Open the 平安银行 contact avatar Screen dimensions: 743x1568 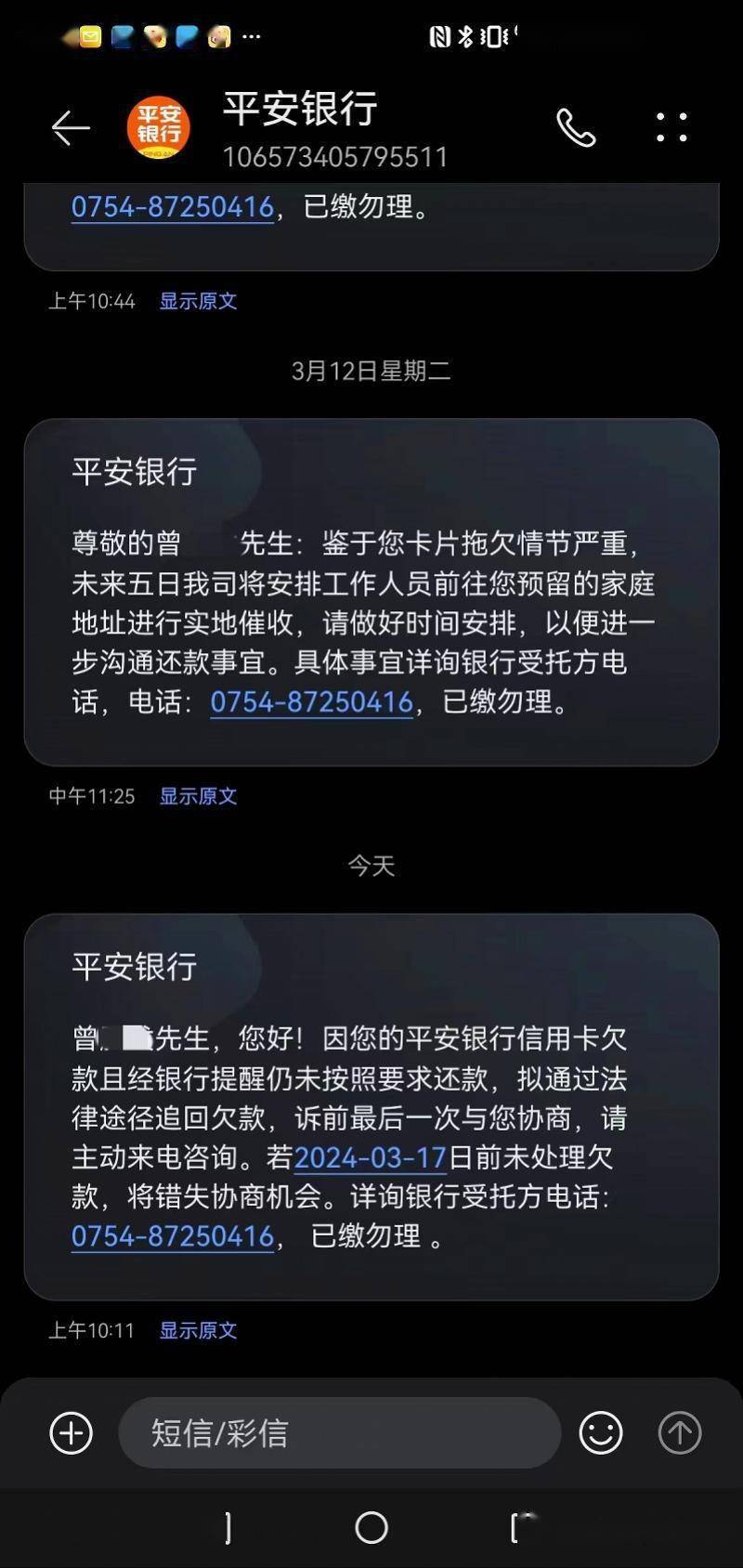(x=159, y=128)
